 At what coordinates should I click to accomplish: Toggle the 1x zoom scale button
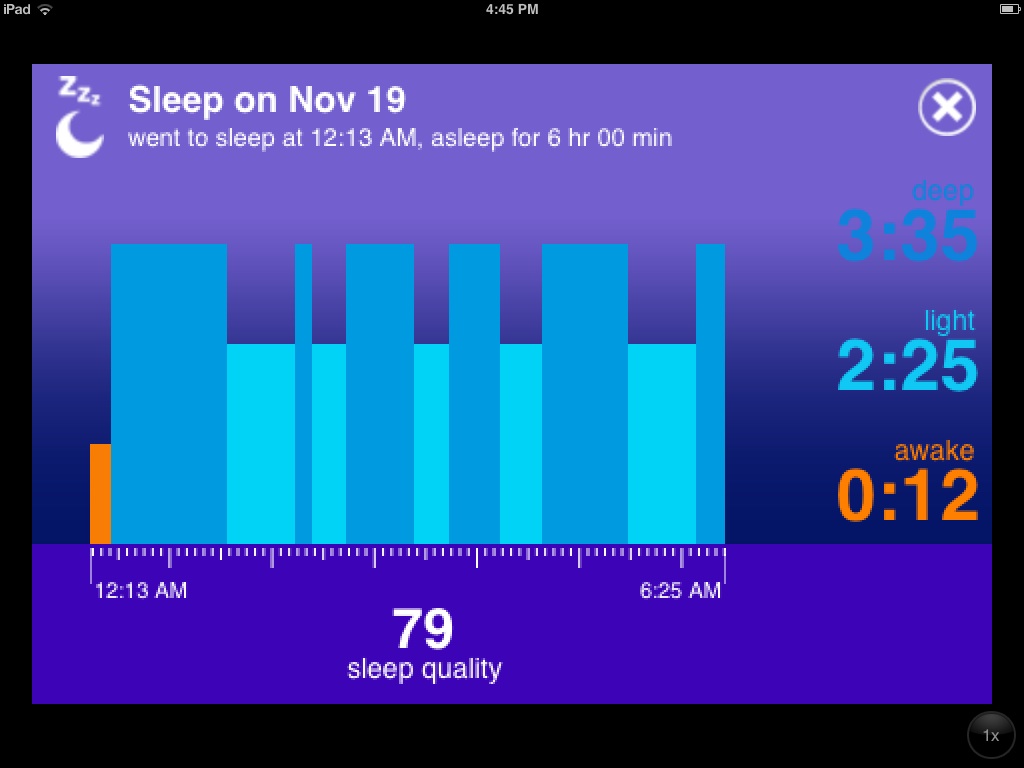click(x=990, y=735)
